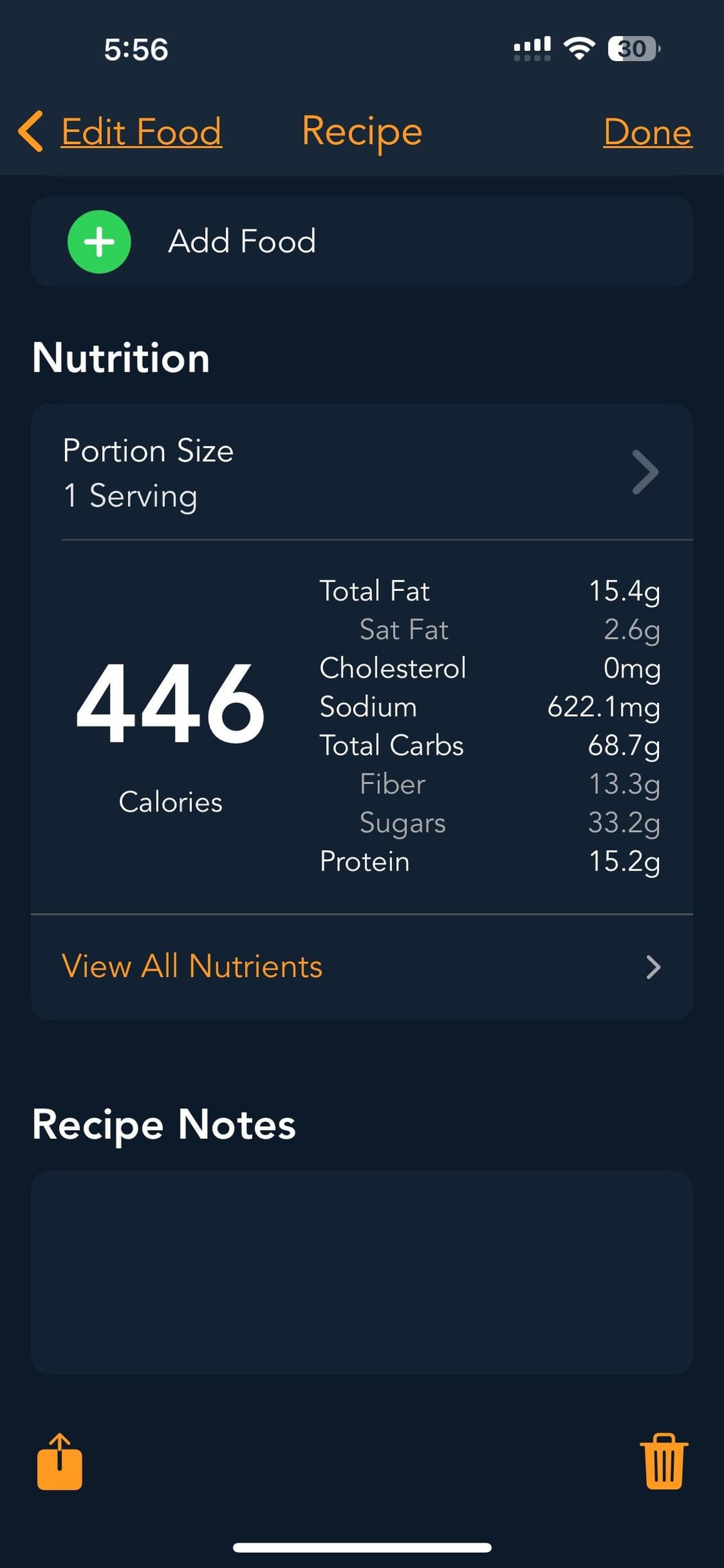Screen dimensions: 724x1568
Task: Tap the Recipe Notes text box
Action: pos(361,1272)
